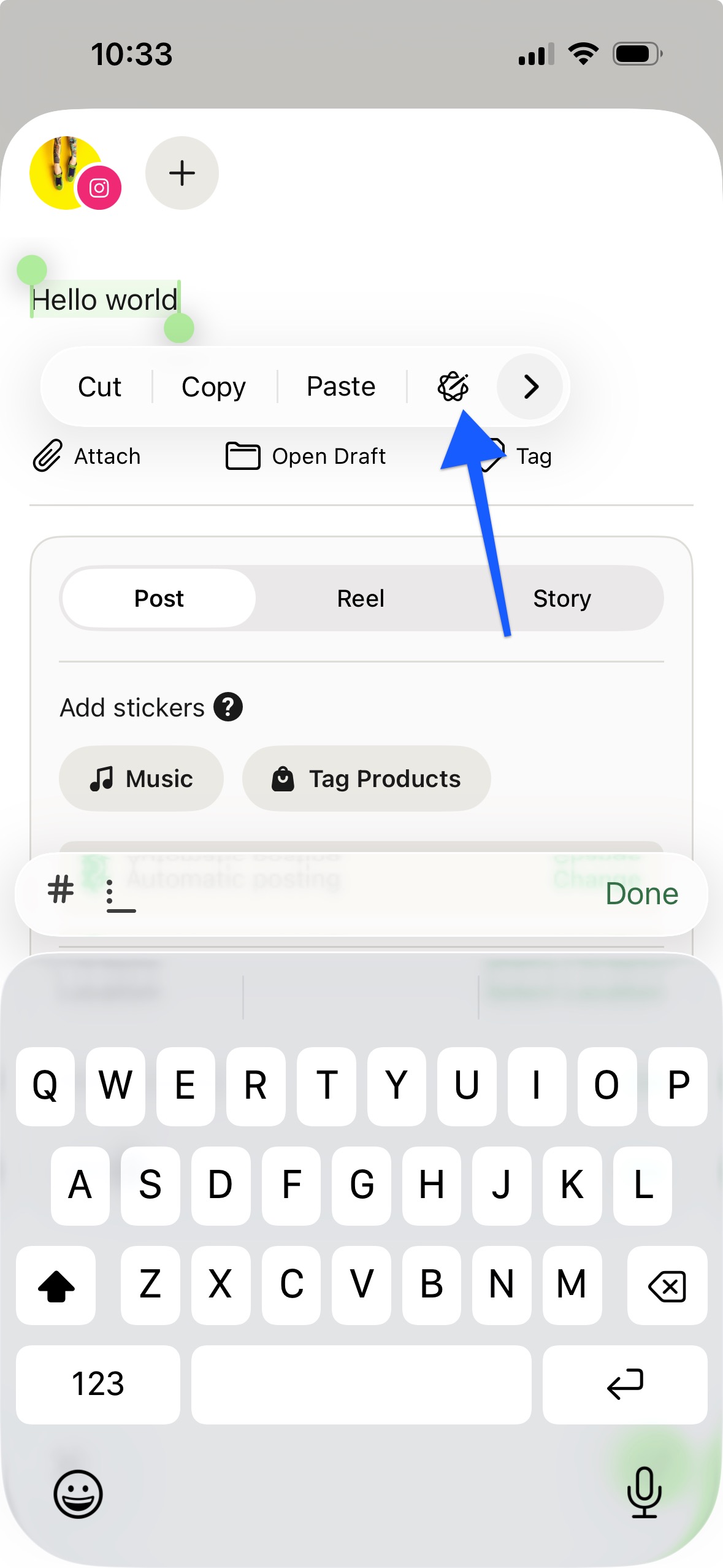Tap the backspace key on keyboard
The height and width of the screenshot is (1568, 723).
pos(667,1285)
